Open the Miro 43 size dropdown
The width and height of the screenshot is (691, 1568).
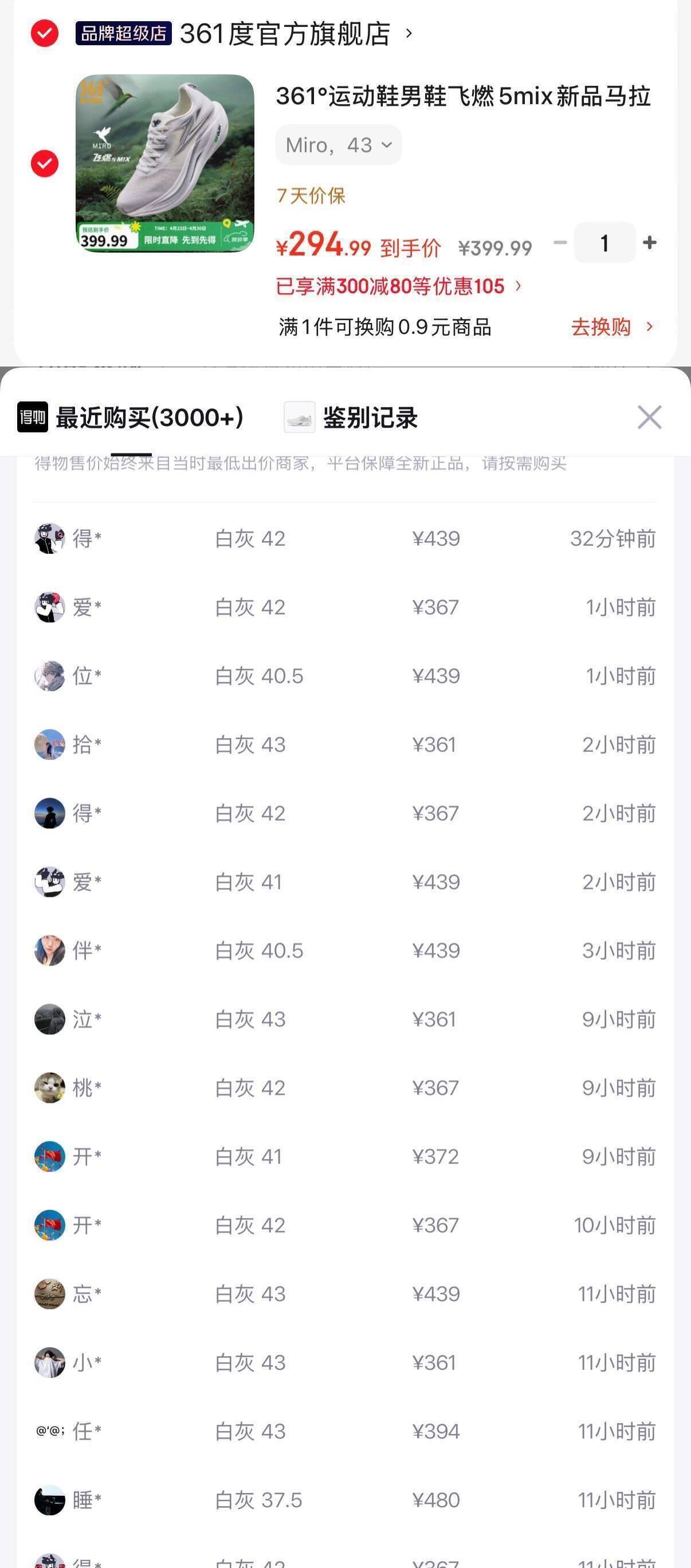click(338, 144)
